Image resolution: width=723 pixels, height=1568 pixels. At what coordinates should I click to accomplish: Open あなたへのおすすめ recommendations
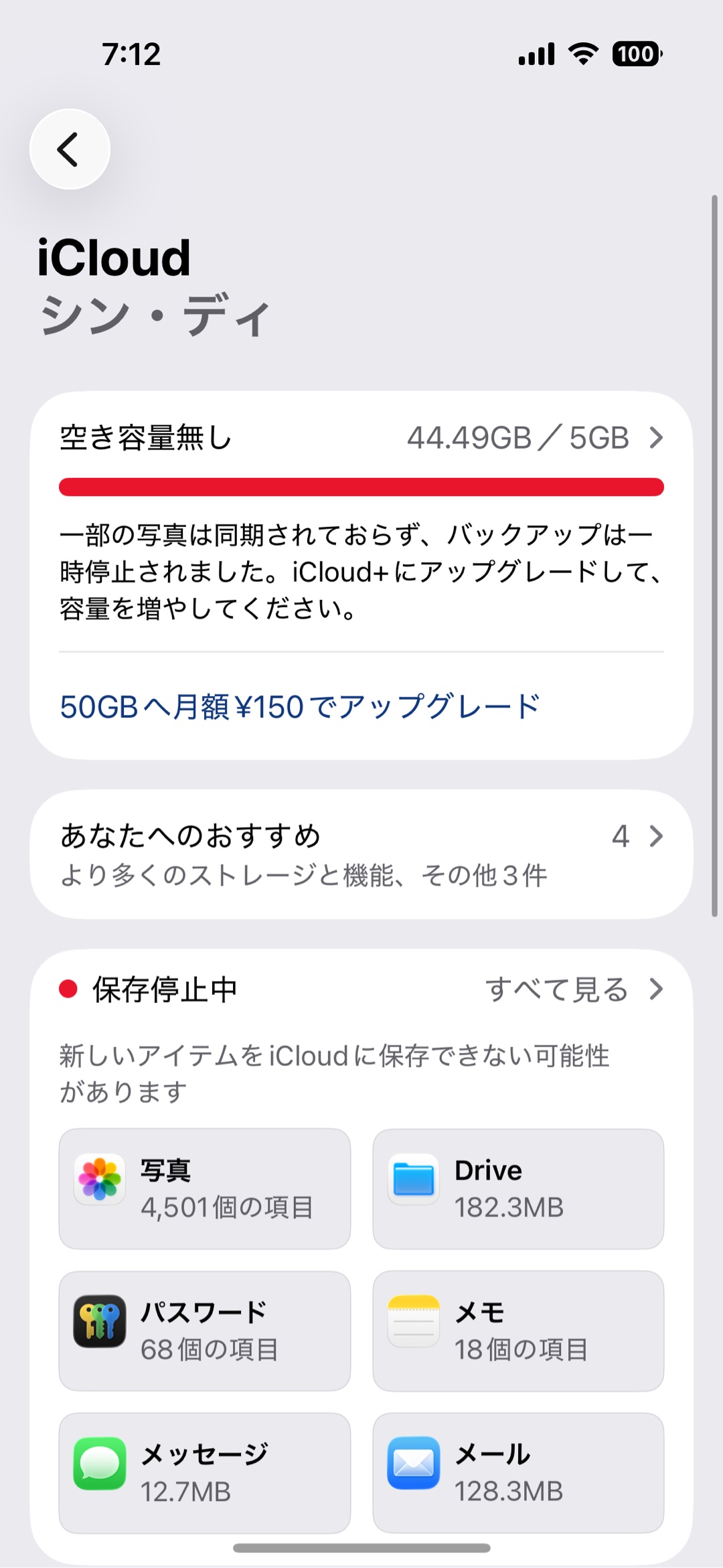361,854
